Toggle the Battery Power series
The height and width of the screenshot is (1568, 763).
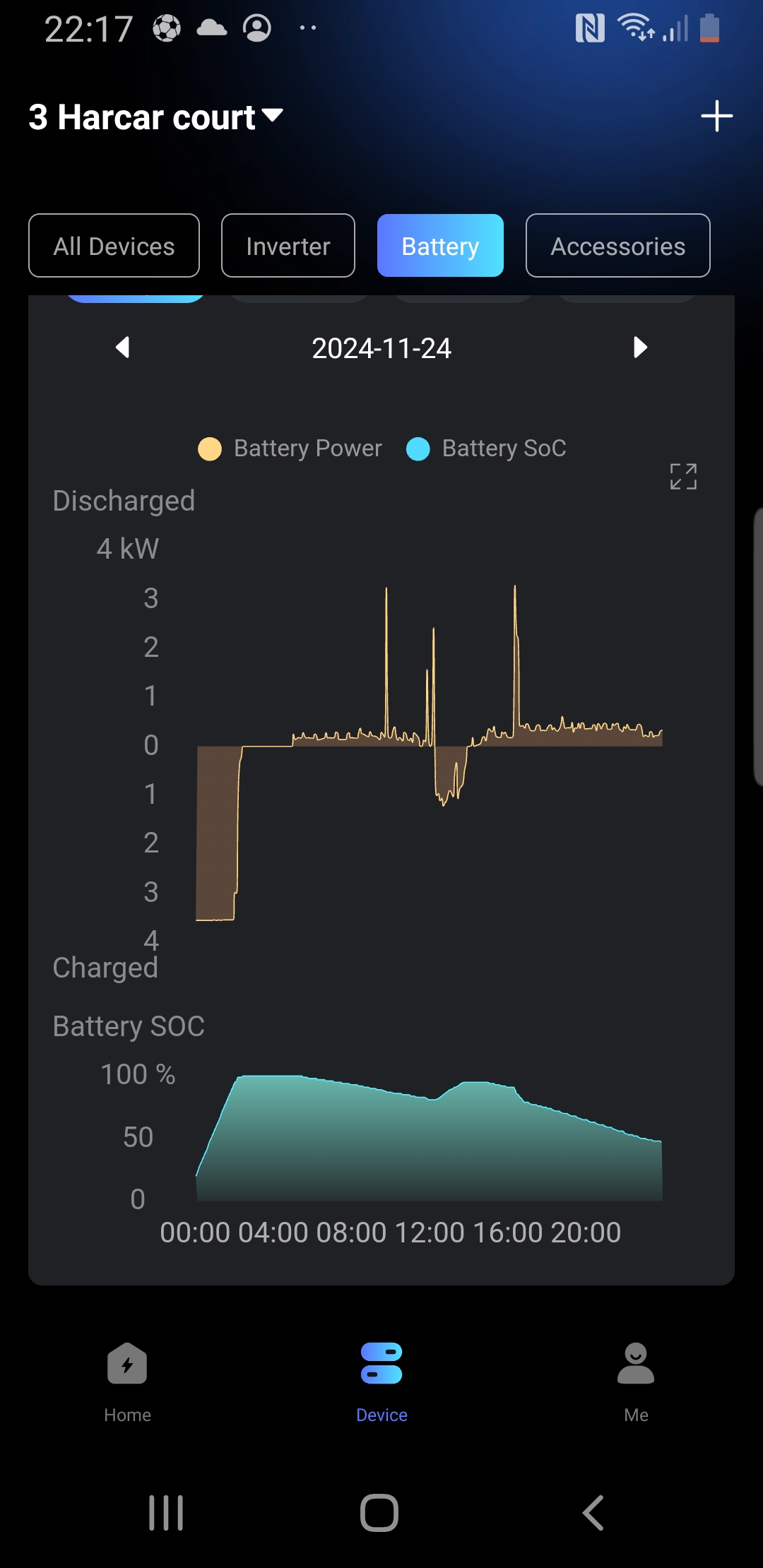290,449
